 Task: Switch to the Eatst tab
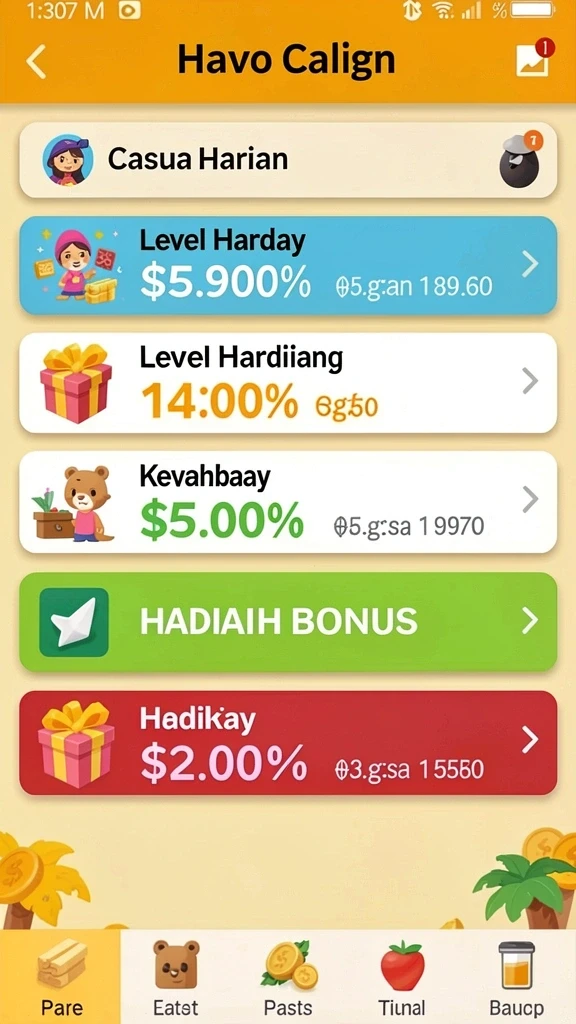pos(176,976)
